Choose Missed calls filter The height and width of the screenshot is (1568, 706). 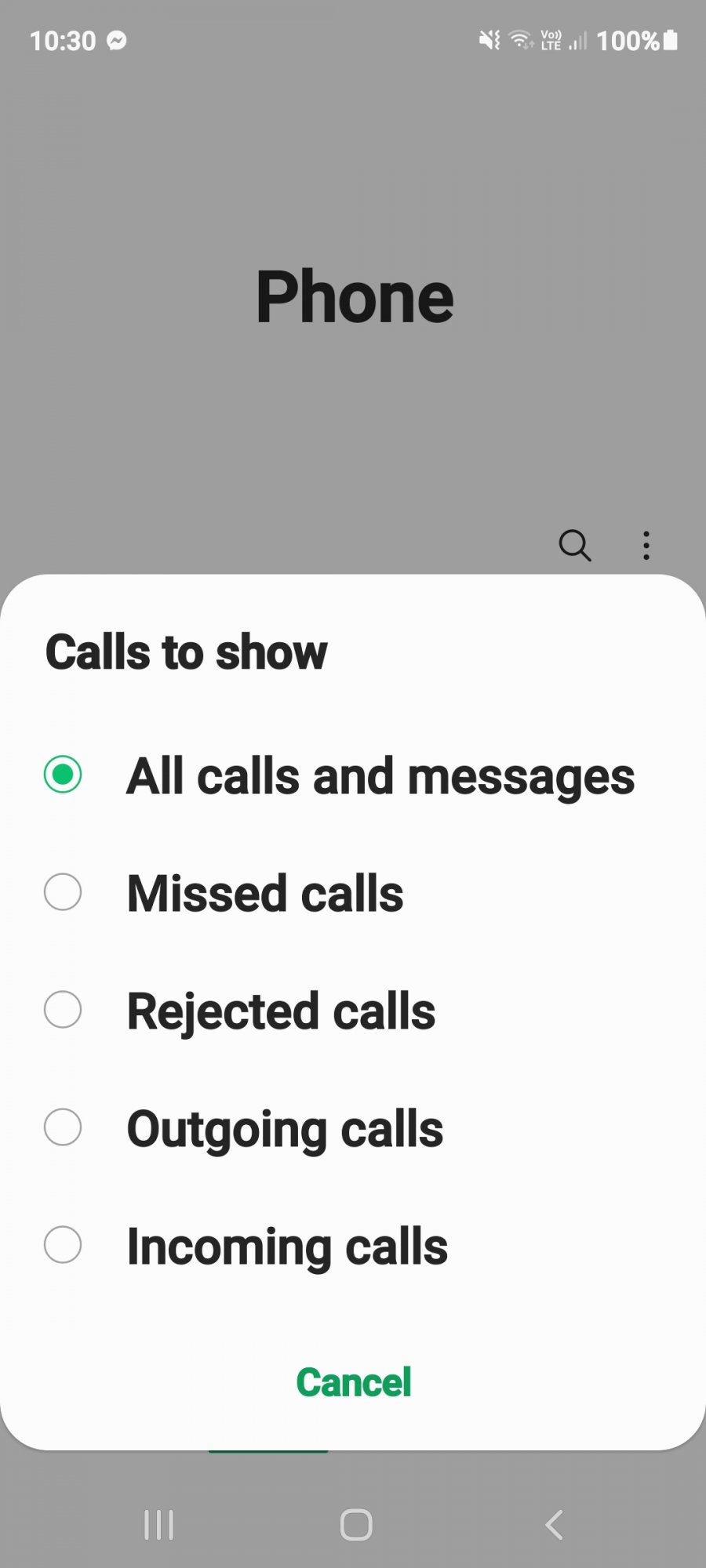(353, 893)
